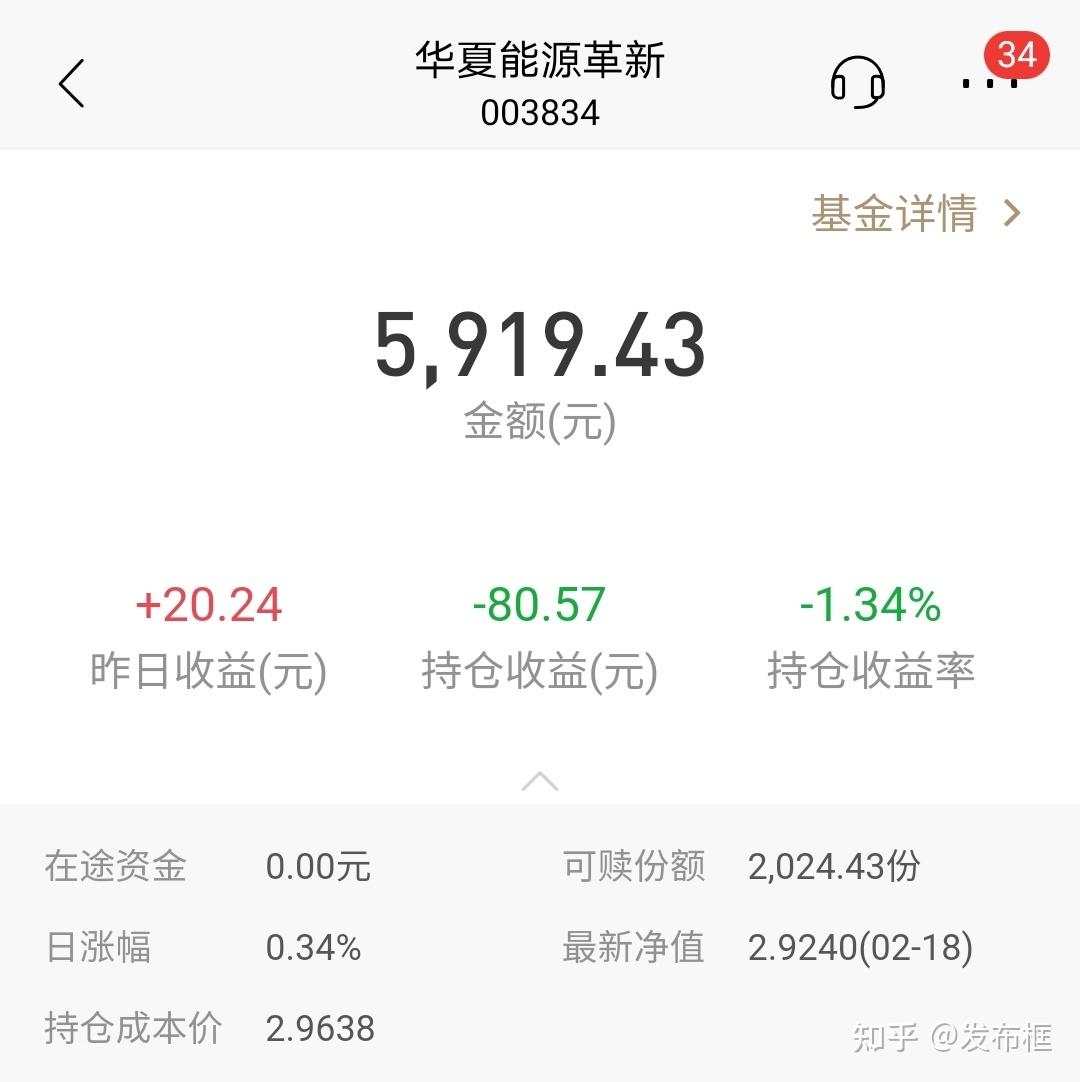Open customer service via headset icon
This screenshot has height=1082, width=1080.
(x=857, y=83)
